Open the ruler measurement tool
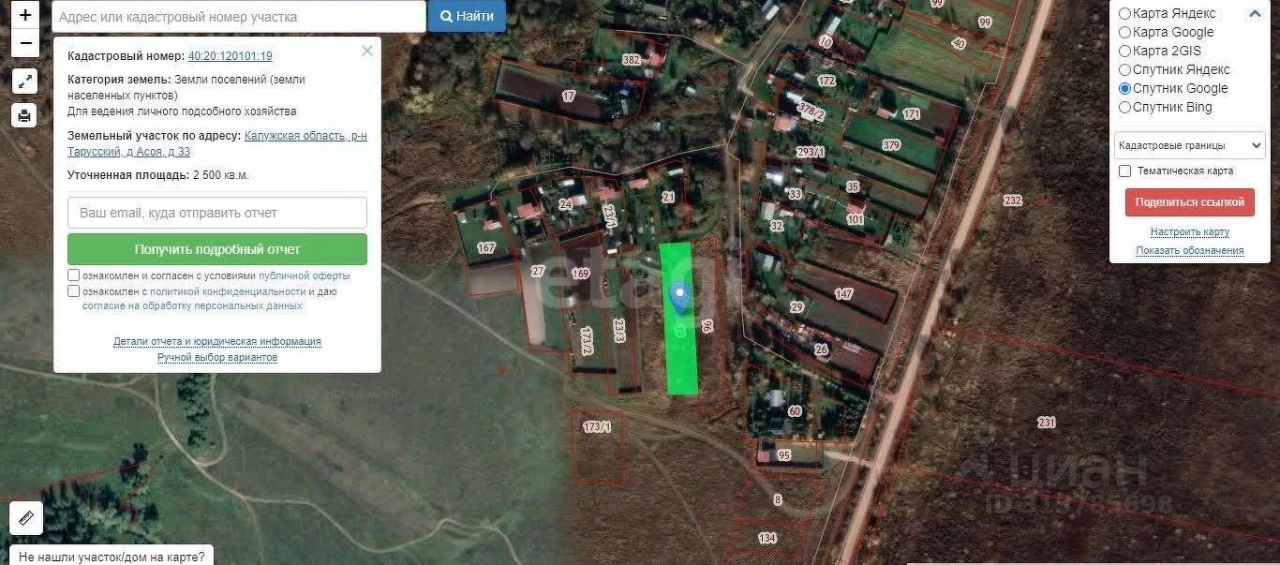1280x565 pixels. 26,518
